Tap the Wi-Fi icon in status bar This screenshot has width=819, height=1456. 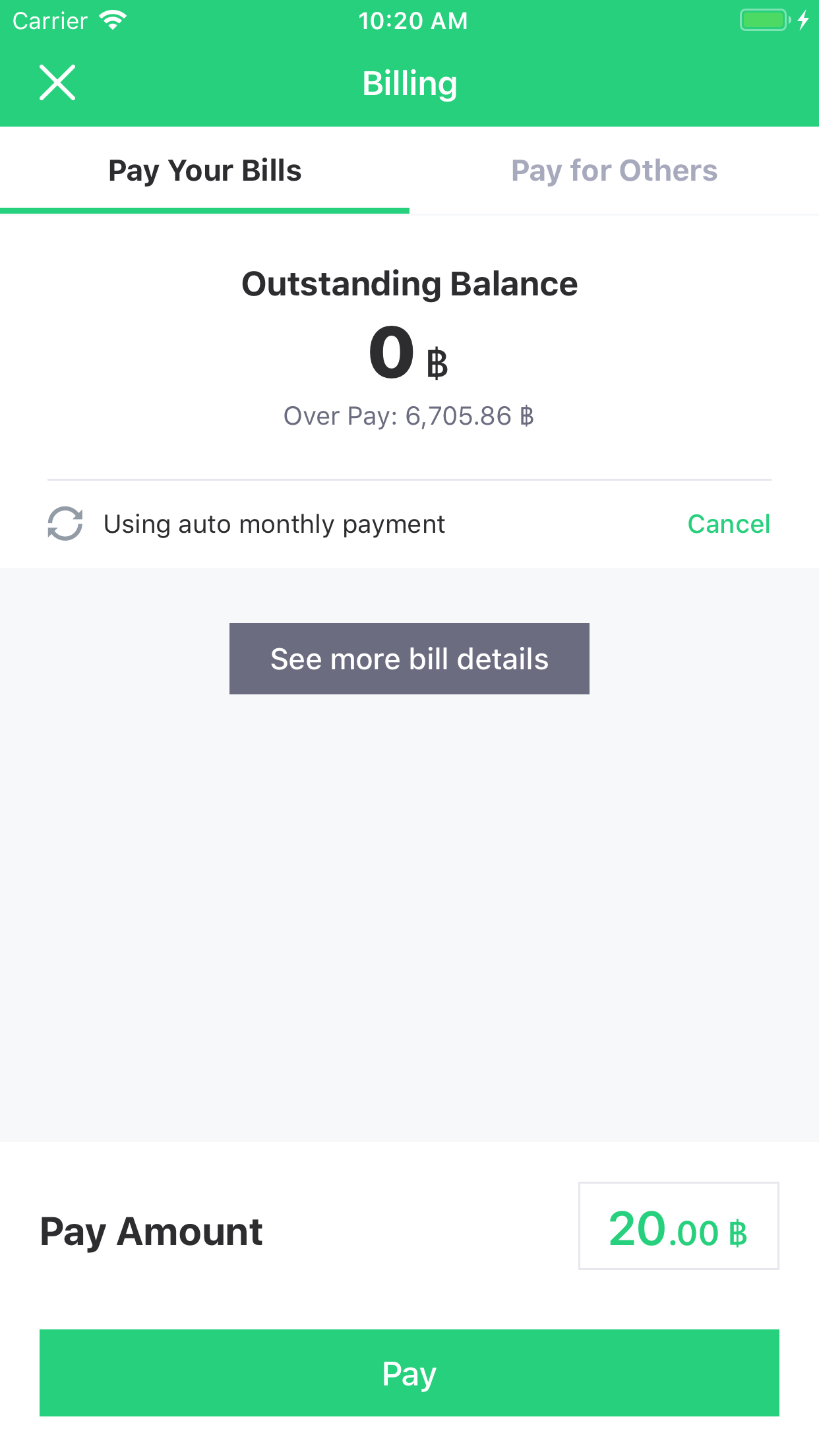tap(113, 19)
